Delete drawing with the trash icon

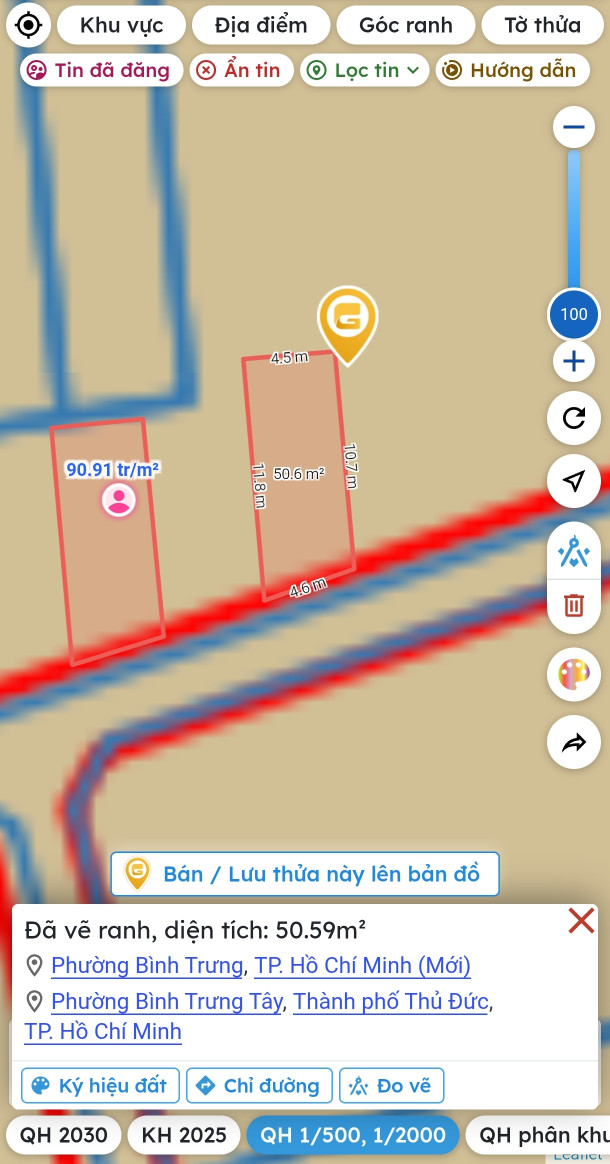click(x=574, y=606)
